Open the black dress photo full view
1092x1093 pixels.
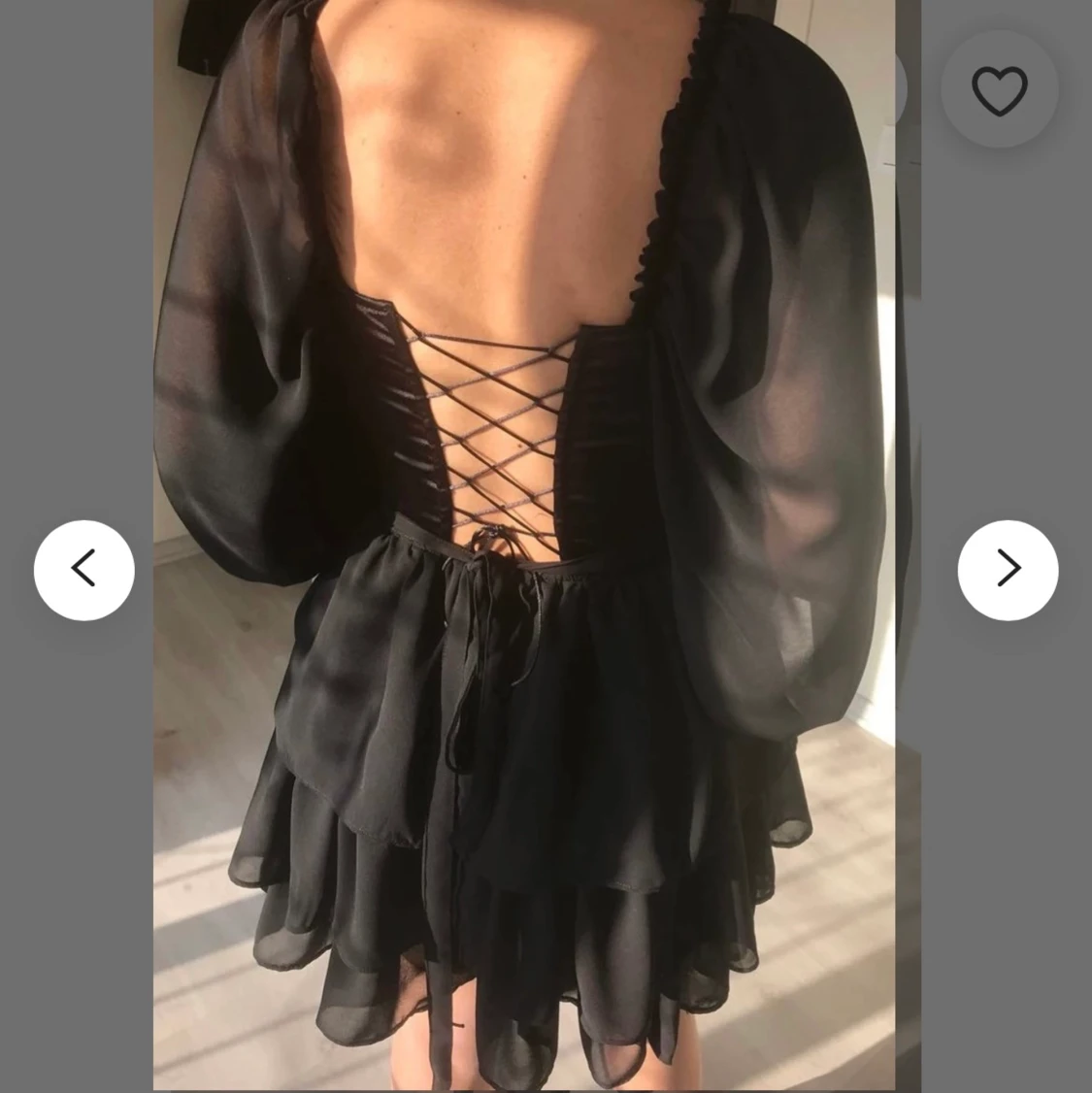coord(524,544)
